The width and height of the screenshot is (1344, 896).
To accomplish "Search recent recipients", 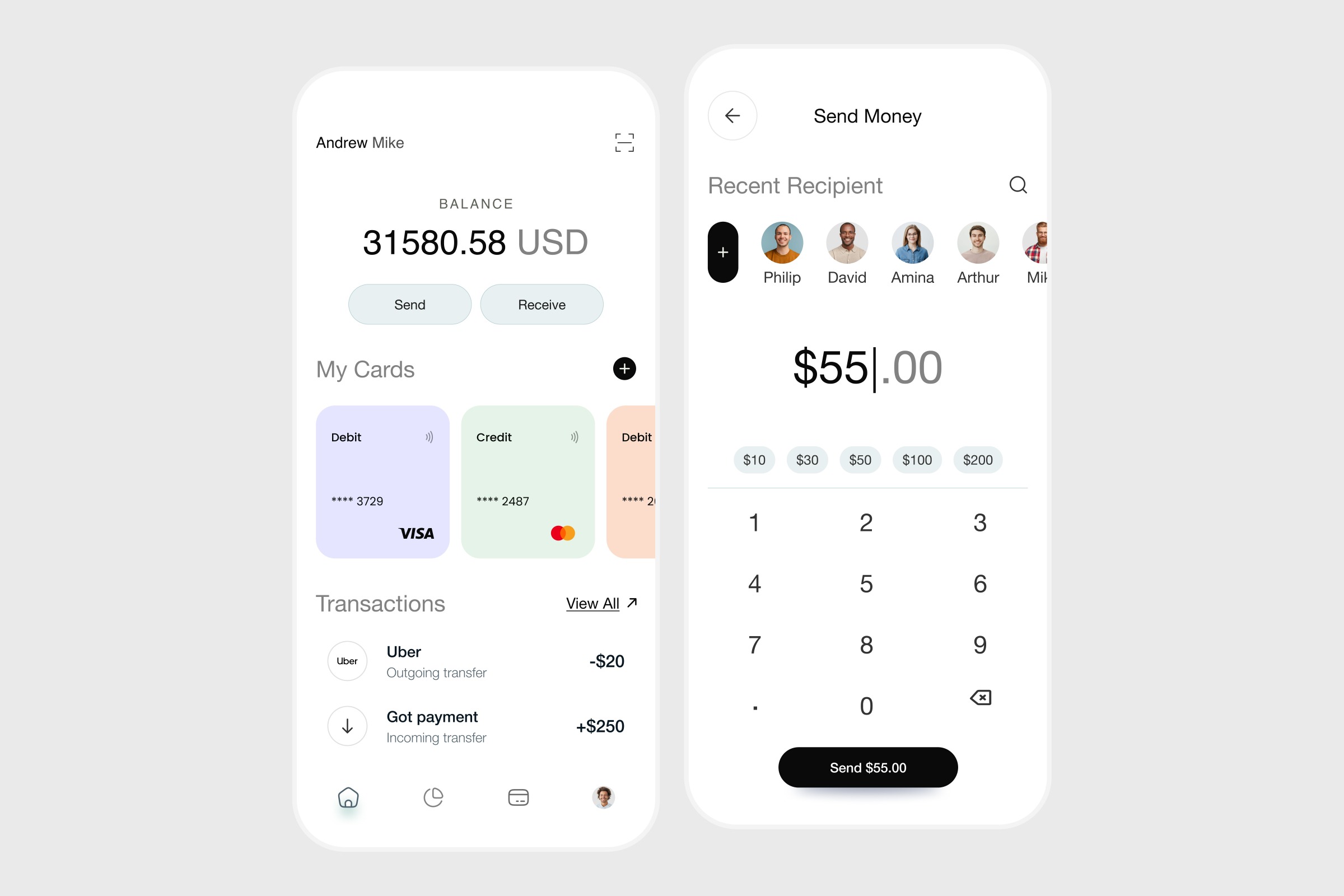I will [x=1018, y=185].
